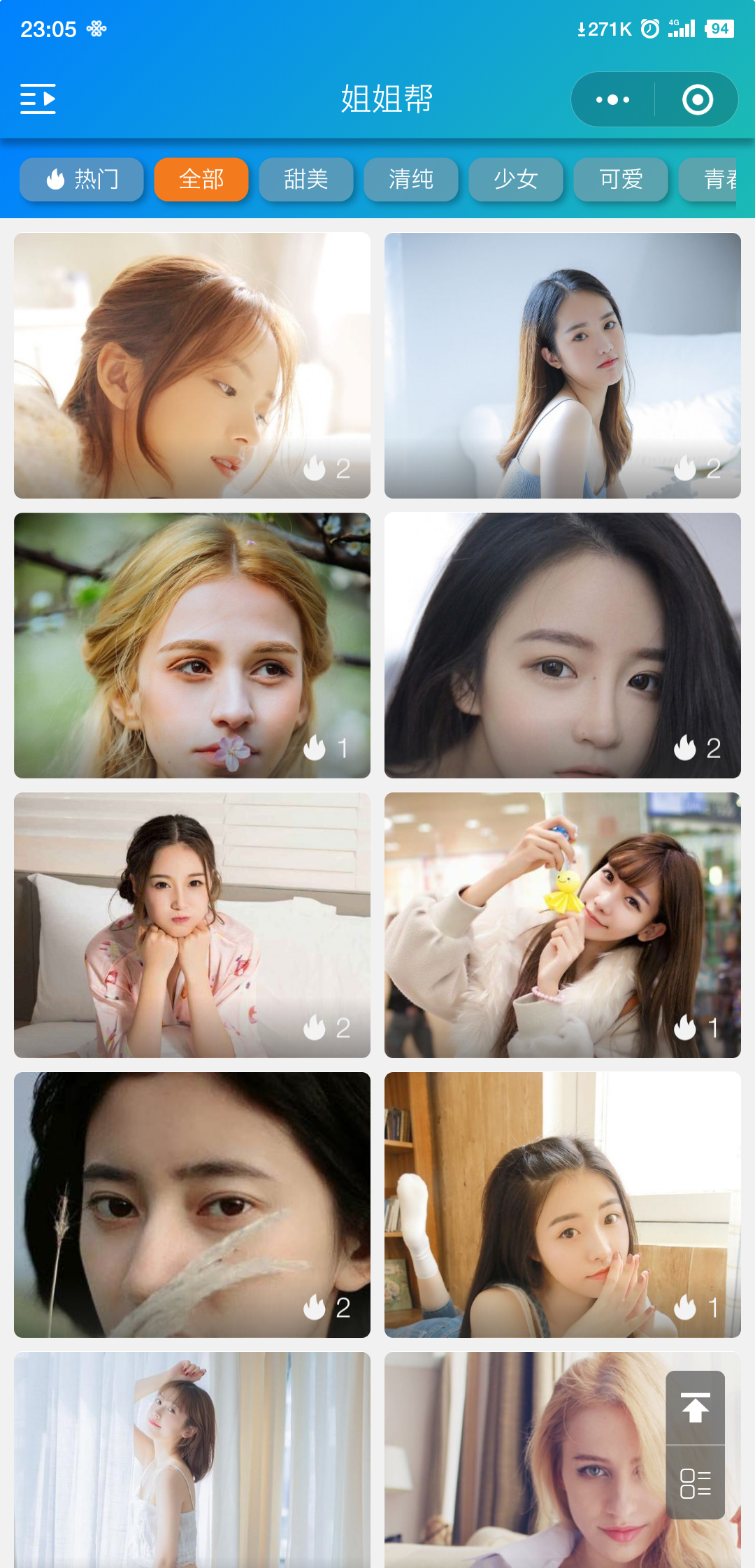Open the photo with reed grass close-up

click(192, 1204)
